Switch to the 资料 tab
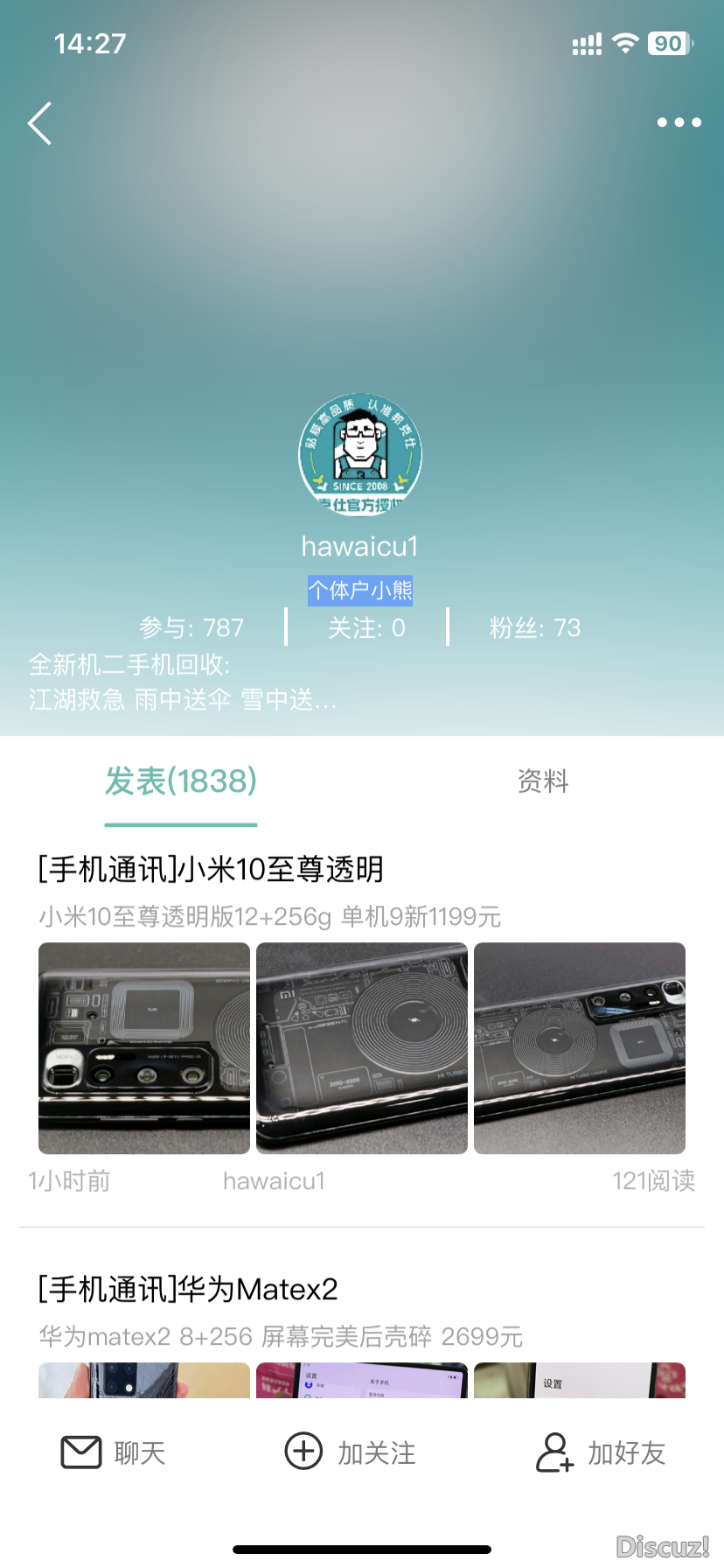Screen dimensions: 724x1568 (x=543, y=781)
